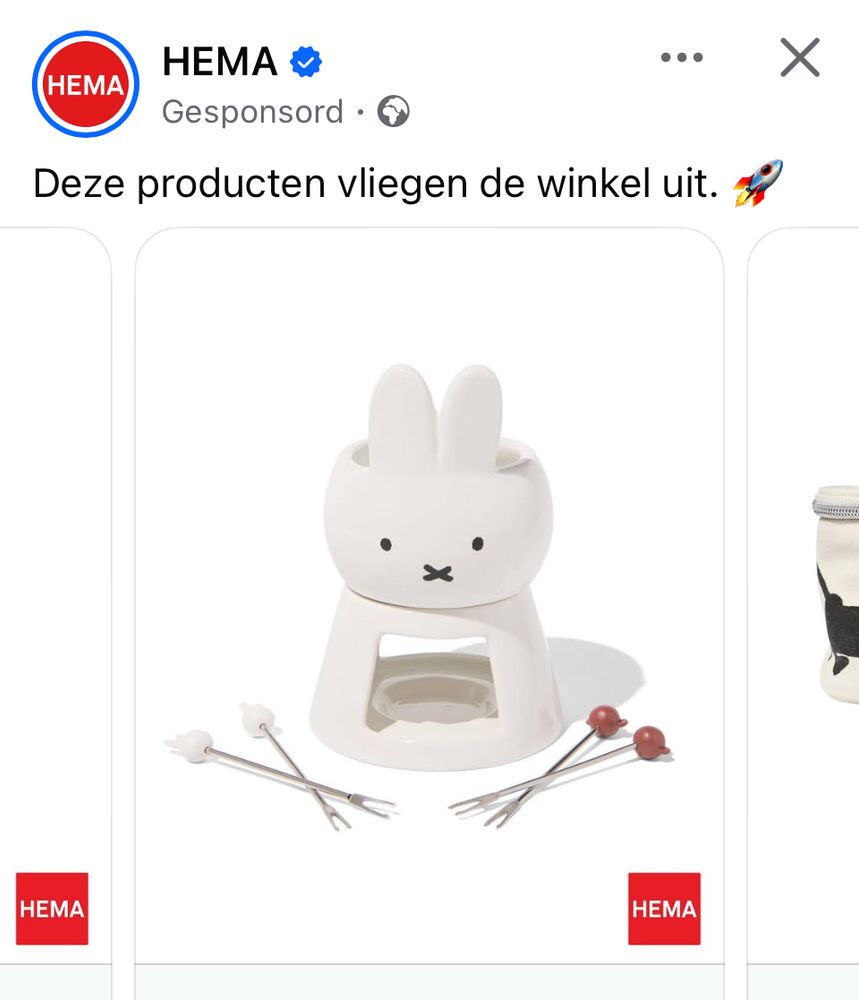This screenshot has height=1000, width=859.
Task: Dismiss the ad with the X icon
Action: 799,58
